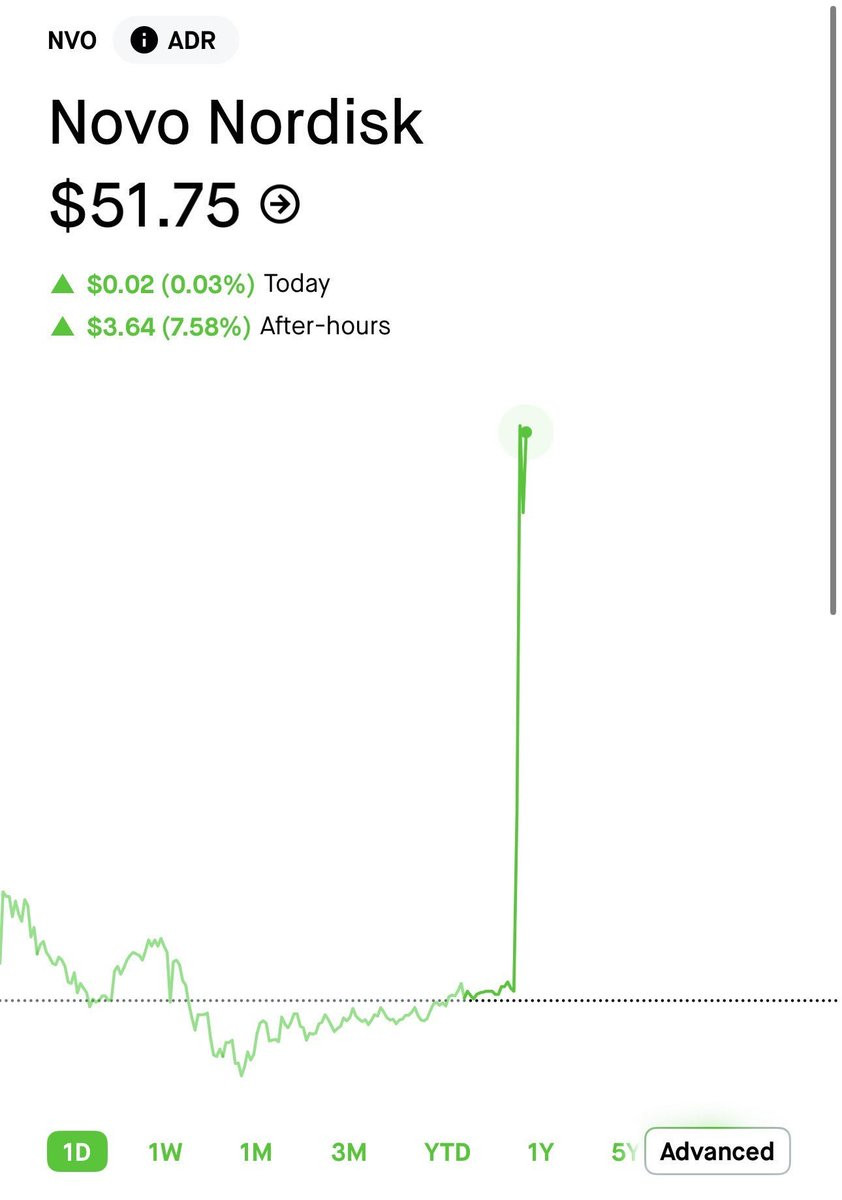Tap the arrow icon beside $51.75
842x1200 pixels.
pyautogui.click(x=280, y=205)
